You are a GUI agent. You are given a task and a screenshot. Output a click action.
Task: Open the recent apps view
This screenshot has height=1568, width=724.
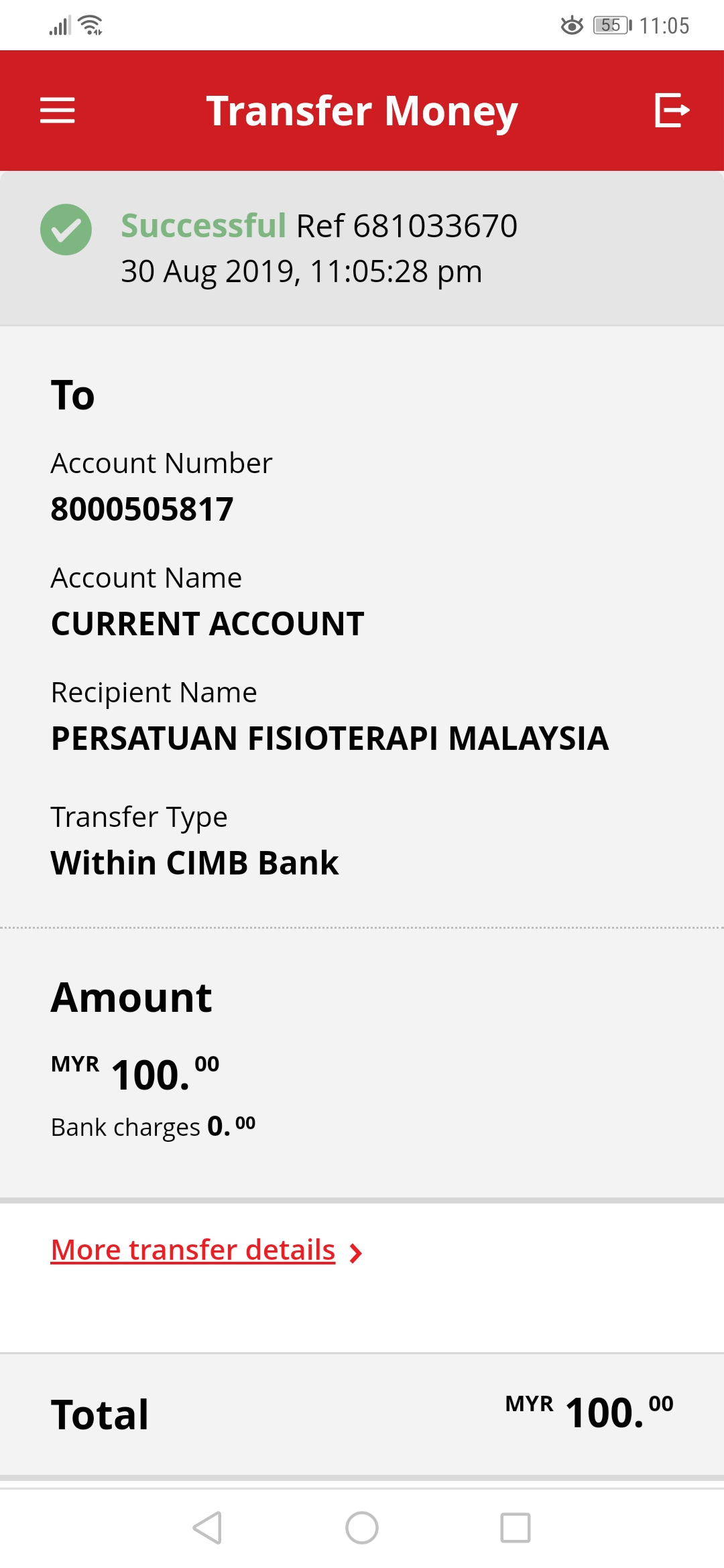pyautogui.click(x=516, y=1528)
